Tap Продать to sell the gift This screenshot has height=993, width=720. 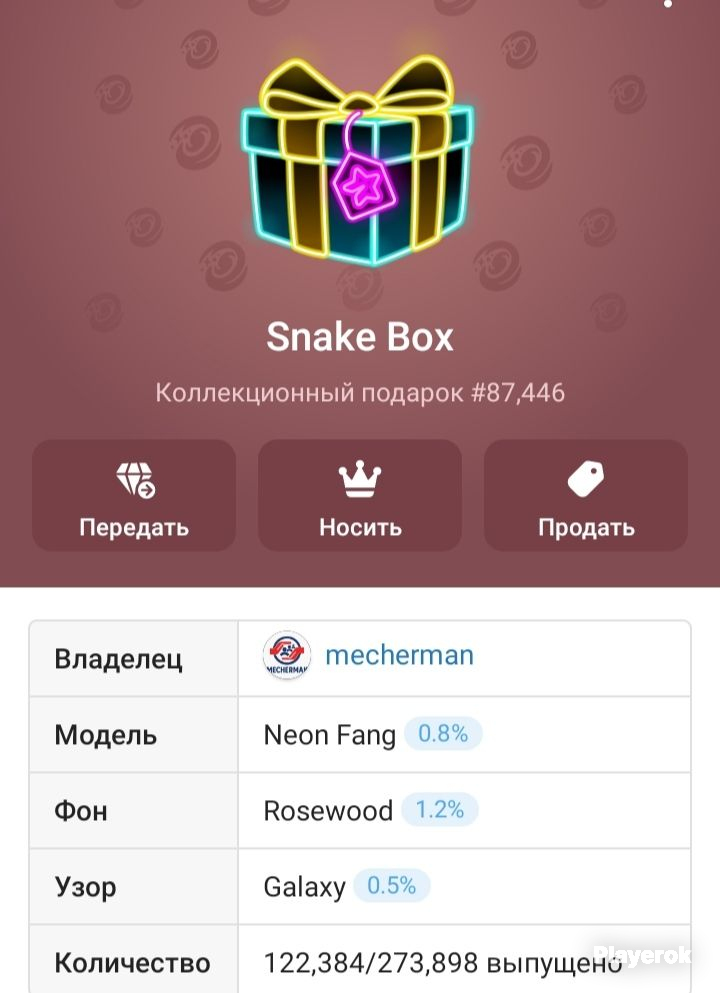point(586,495)
